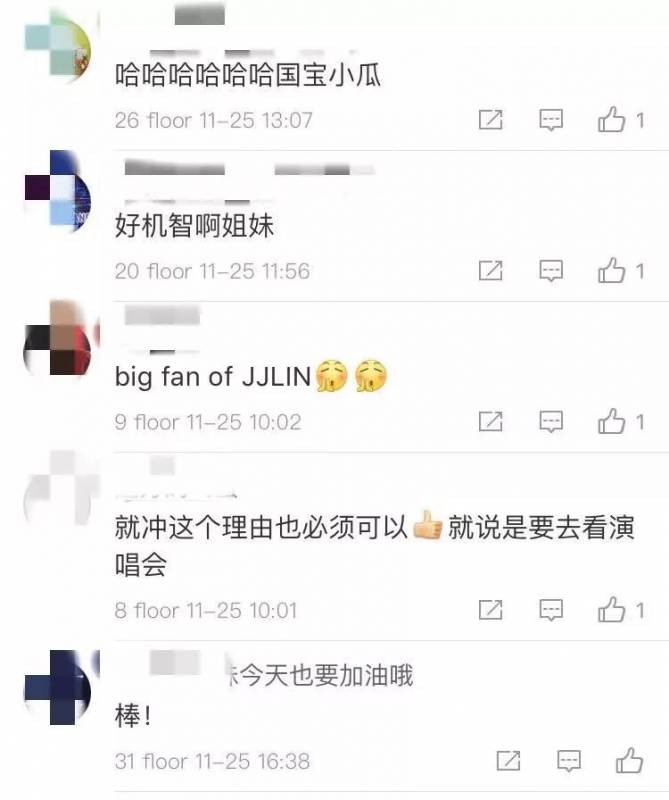The width and height of the screenshot is (669, 800).
Task: Open reply icon on 20 floor comment
Action: pos(551,271)
